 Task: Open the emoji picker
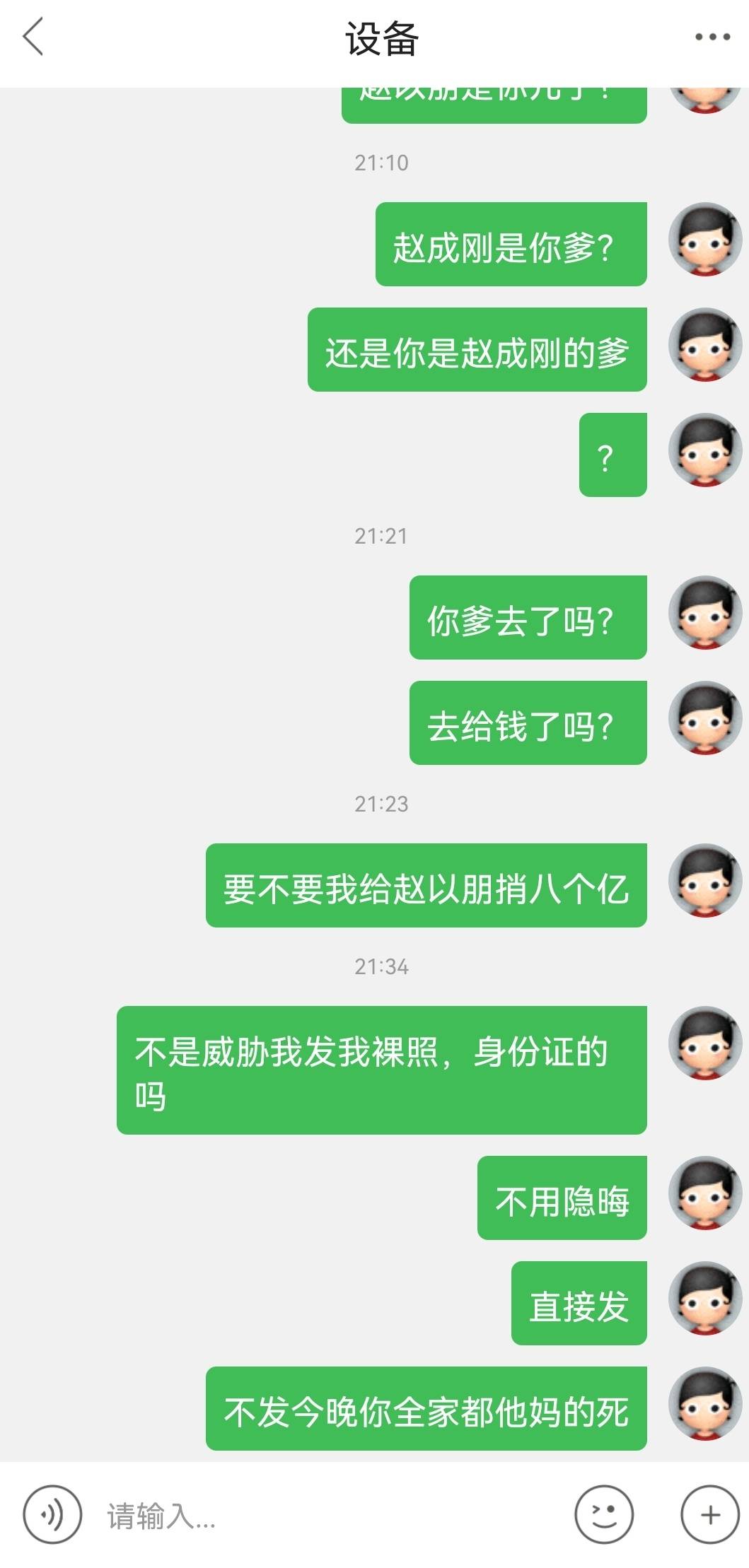coord(603,1514)
